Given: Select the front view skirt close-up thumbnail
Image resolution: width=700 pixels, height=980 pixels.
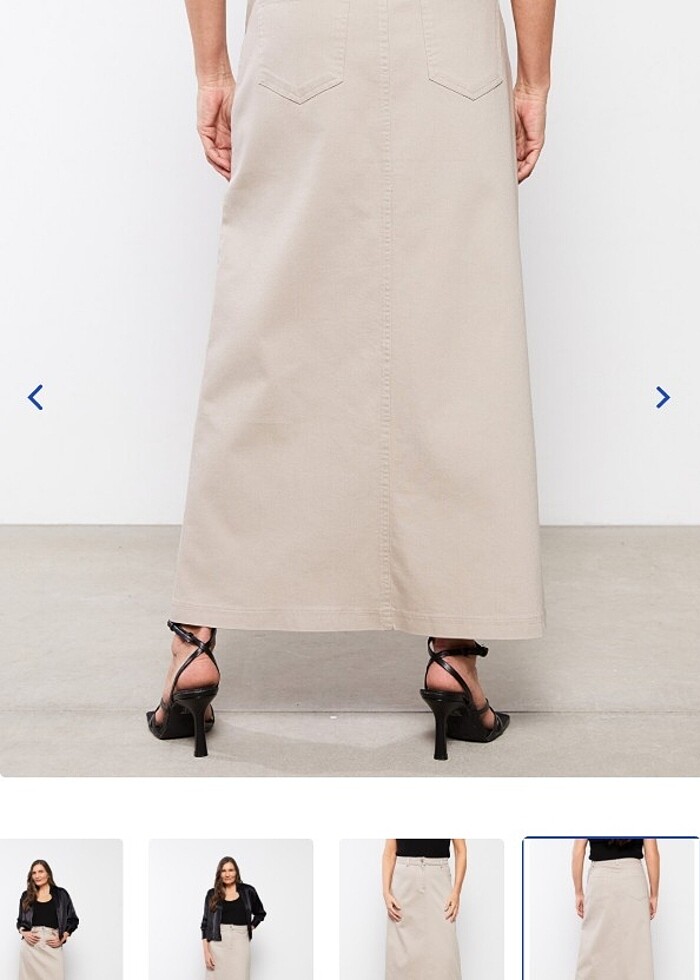Looking at the screenshot, I should (421, 909).
